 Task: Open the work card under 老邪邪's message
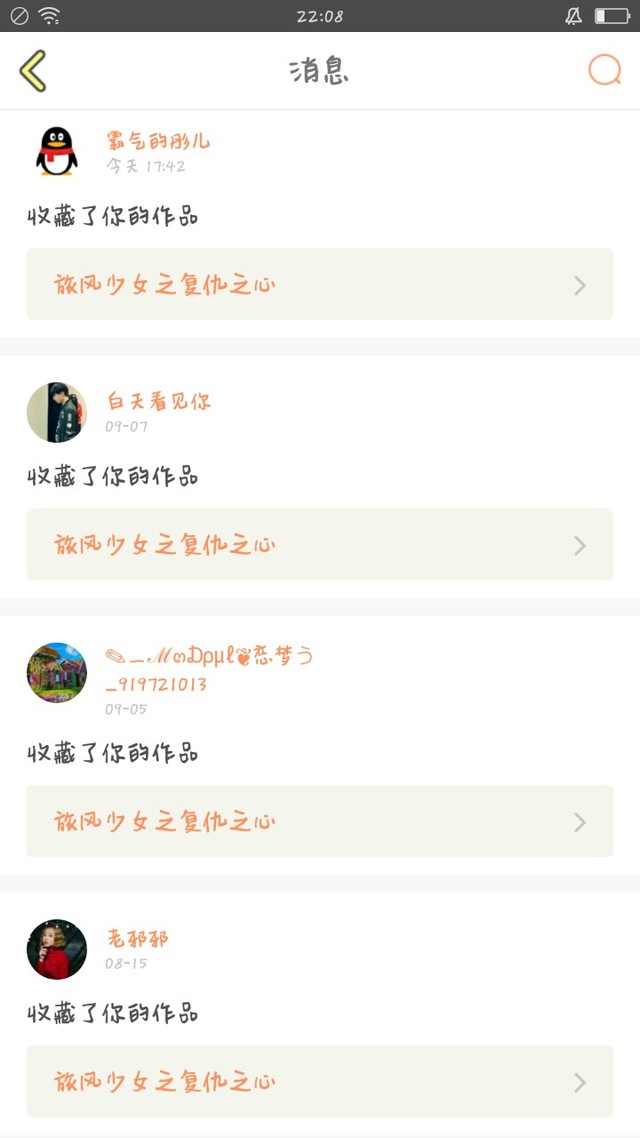point(319,1081)
